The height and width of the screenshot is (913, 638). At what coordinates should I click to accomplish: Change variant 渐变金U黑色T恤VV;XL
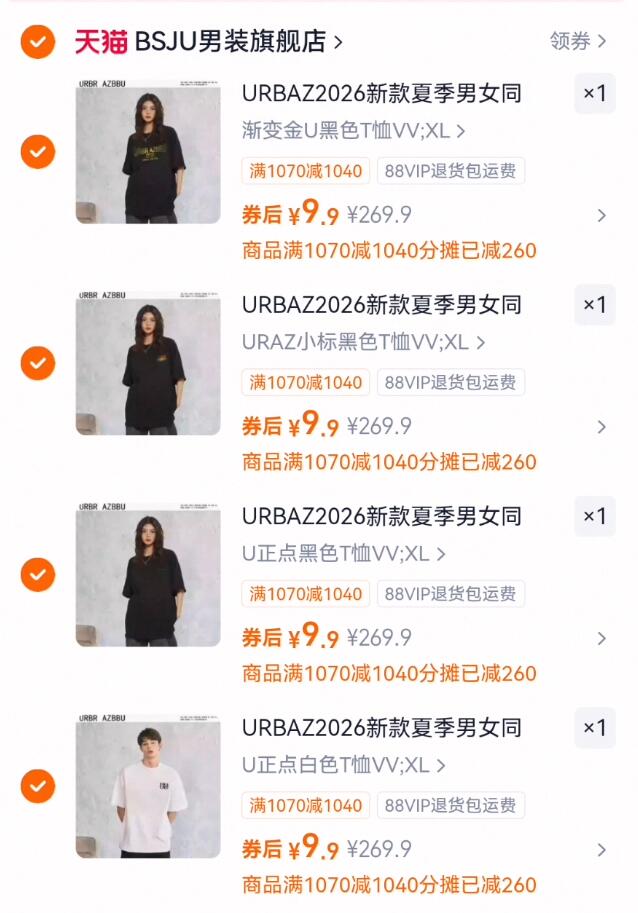(353, 130)
